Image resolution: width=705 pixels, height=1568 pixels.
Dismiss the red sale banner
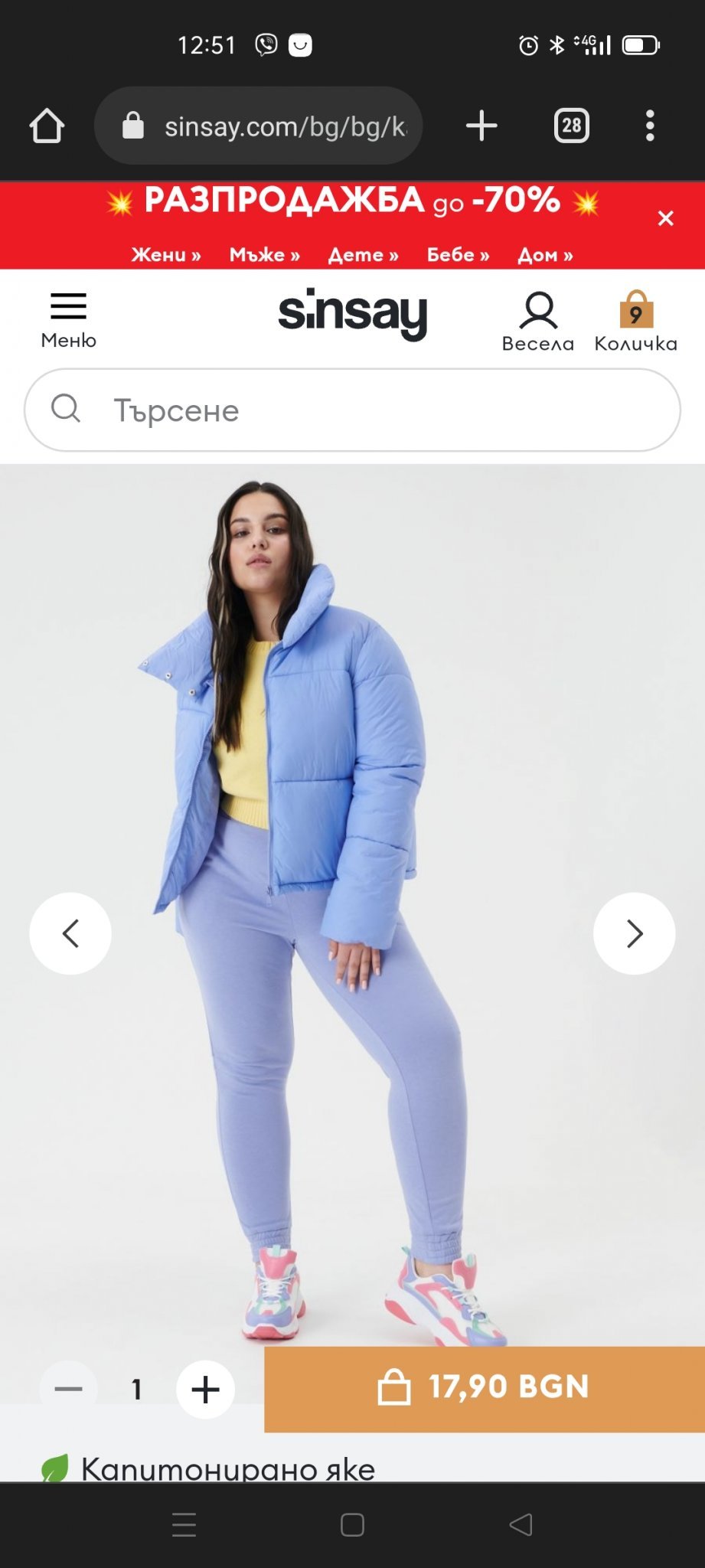pos(665,218)
